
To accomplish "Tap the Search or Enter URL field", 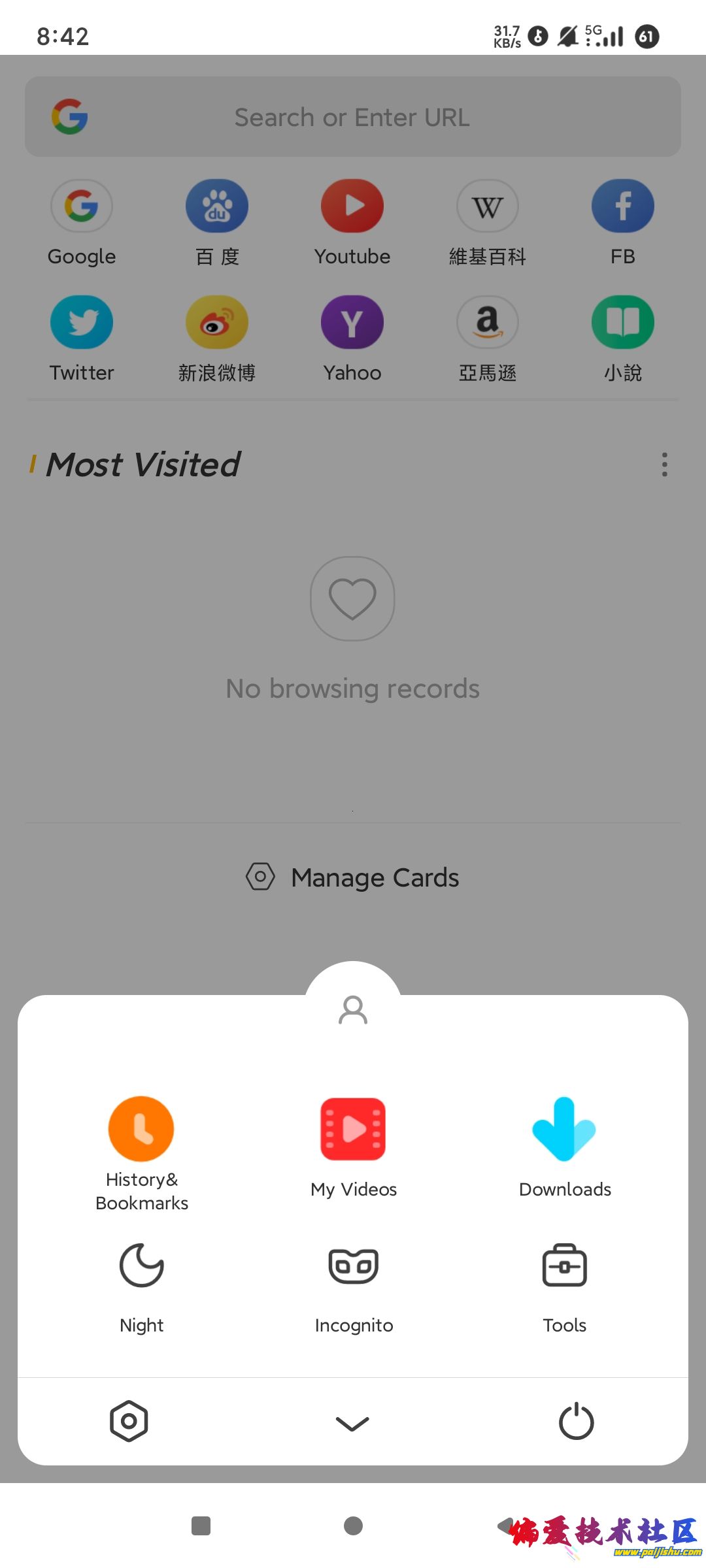I will (353, 118).
